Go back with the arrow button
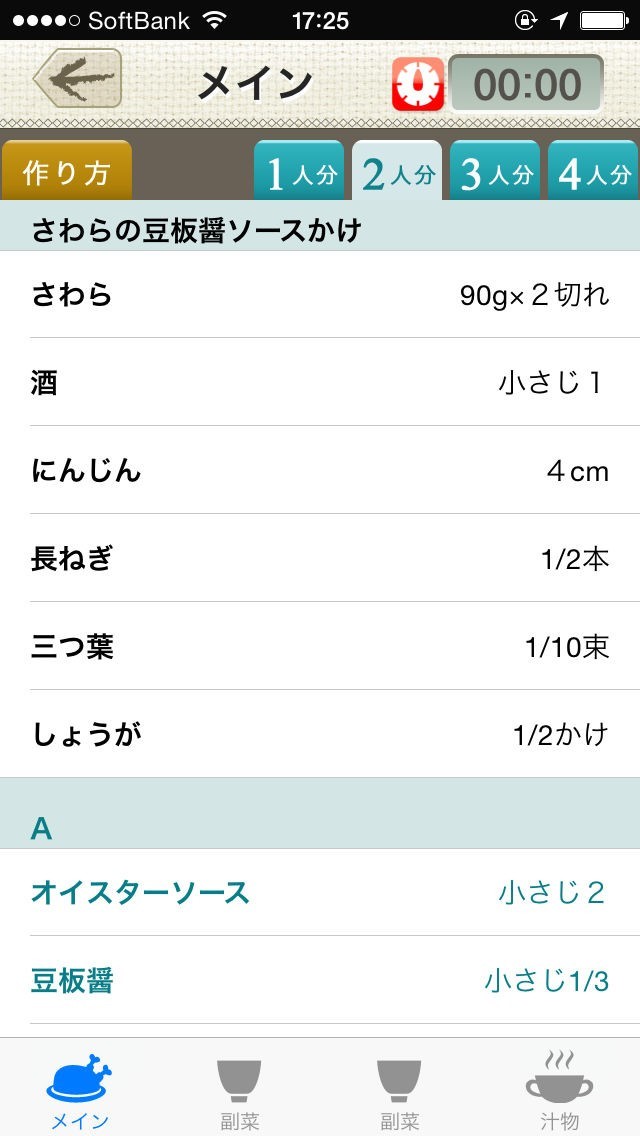 coord(77,79)
